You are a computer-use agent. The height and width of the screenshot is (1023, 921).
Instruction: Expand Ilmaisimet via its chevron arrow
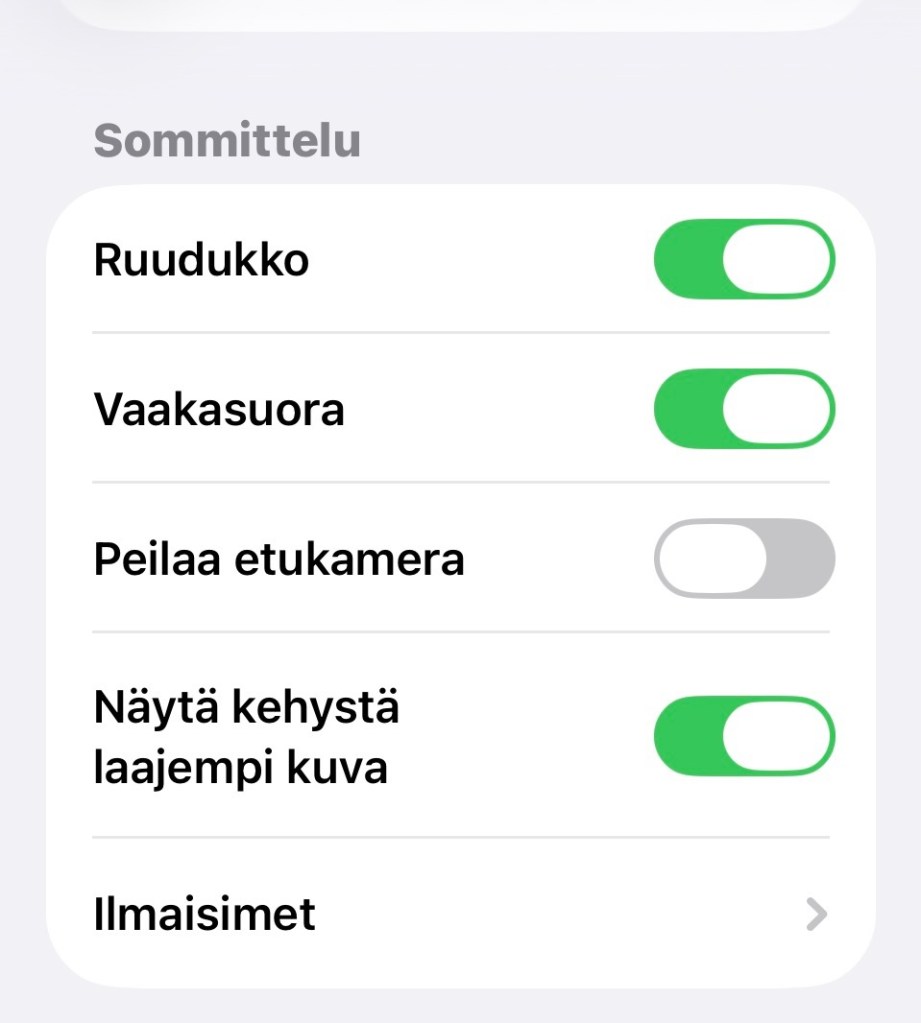click(817, 913)
